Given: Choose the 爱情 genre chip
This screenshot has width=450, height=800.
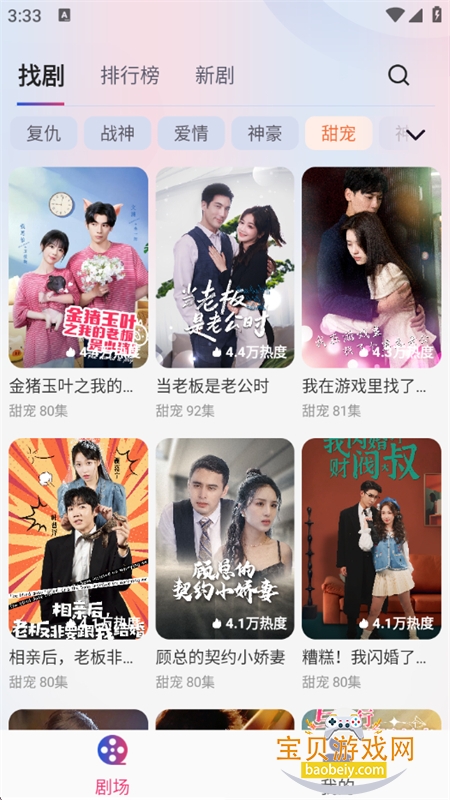Looking at the screenshot, I should (191, 134).
